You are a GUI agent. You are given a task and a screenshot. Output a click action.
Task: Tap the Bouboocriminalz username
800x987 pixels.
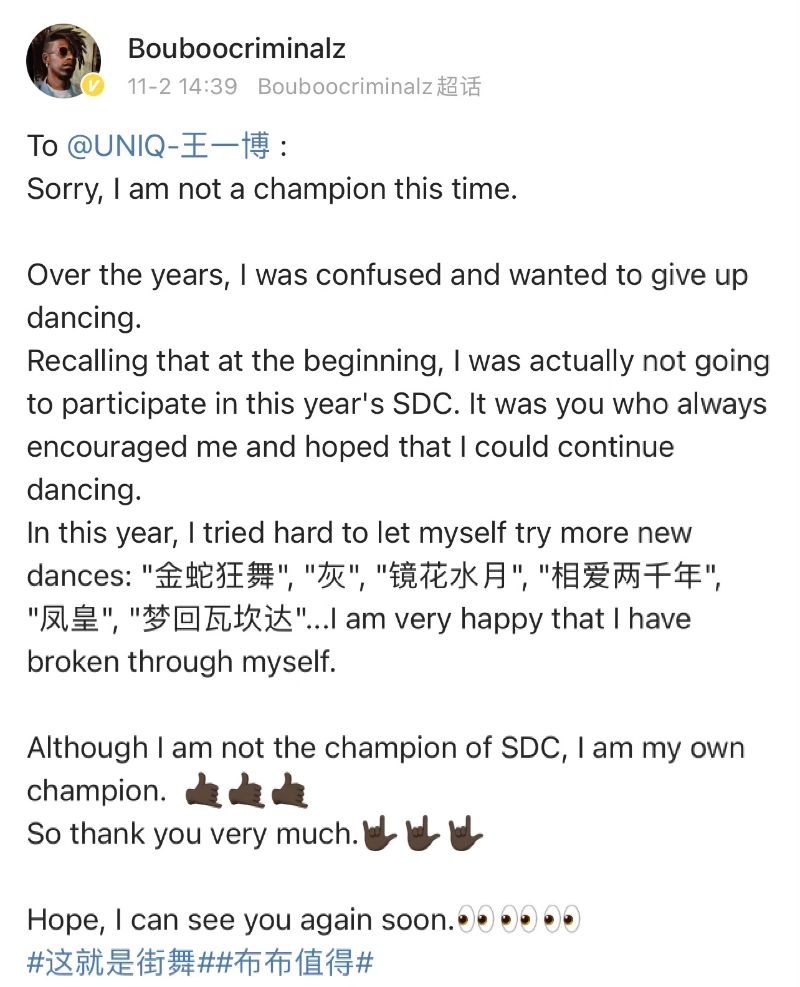point(237,48)
